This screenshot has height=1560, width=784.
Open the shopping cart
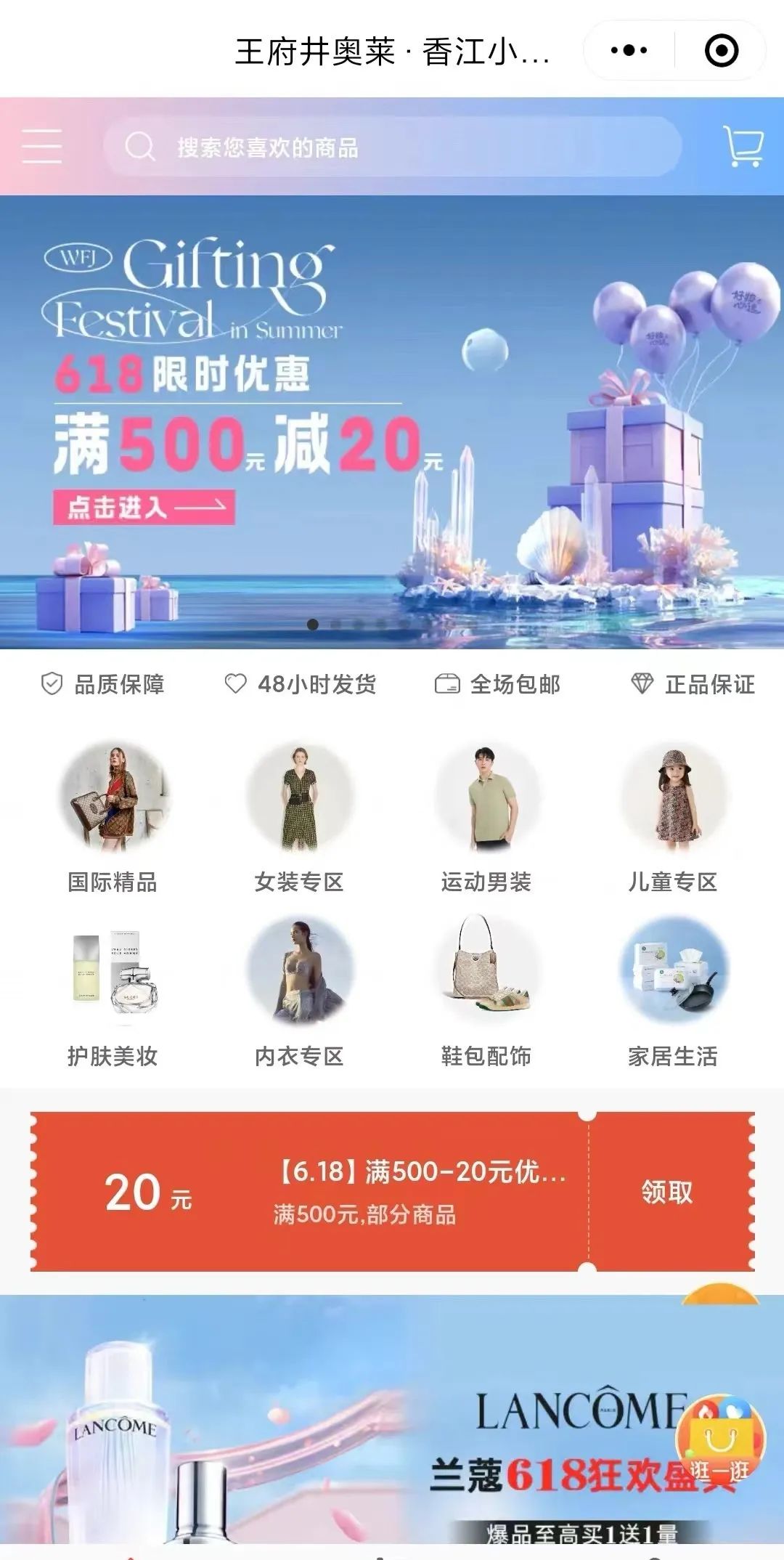[x=743, y=146]
